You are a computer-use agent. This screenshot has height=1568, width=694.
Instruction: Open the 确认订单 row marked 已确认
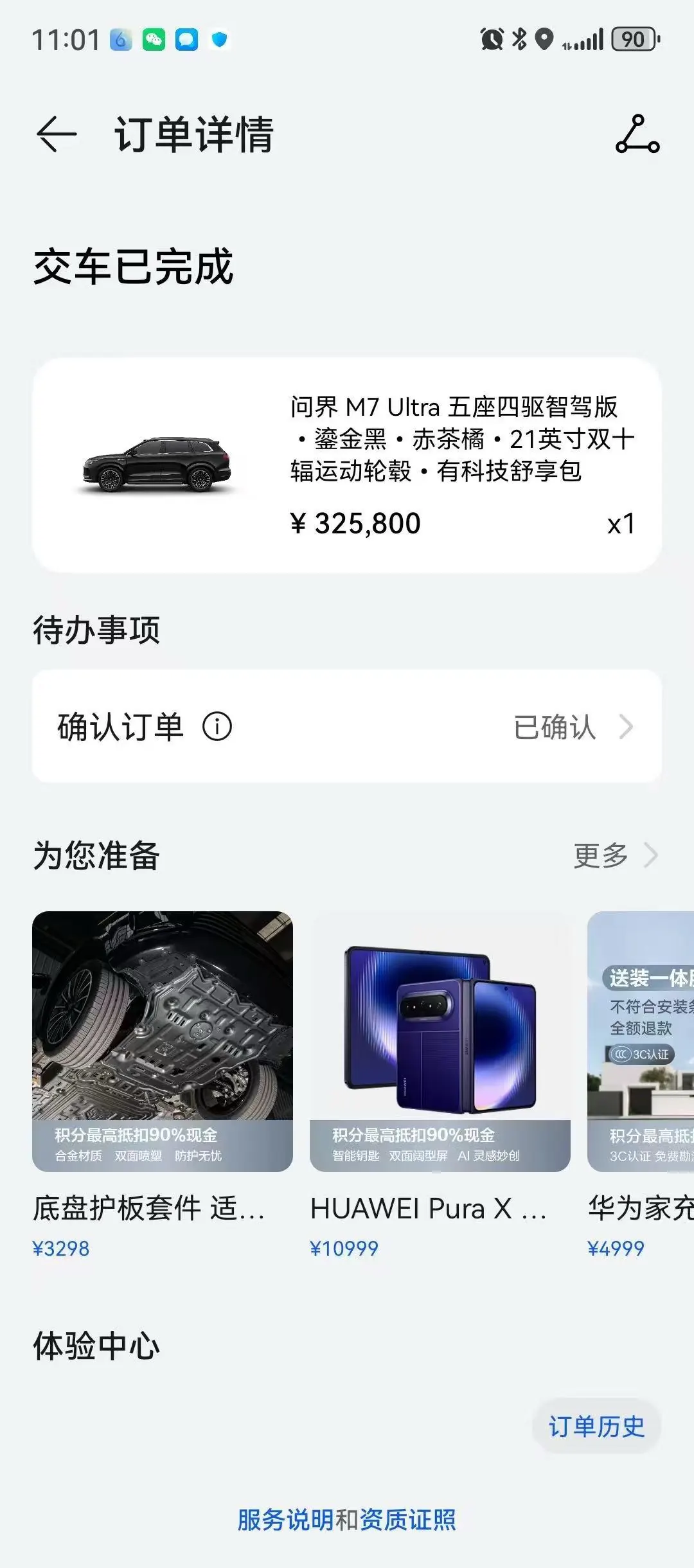[347, 726]
